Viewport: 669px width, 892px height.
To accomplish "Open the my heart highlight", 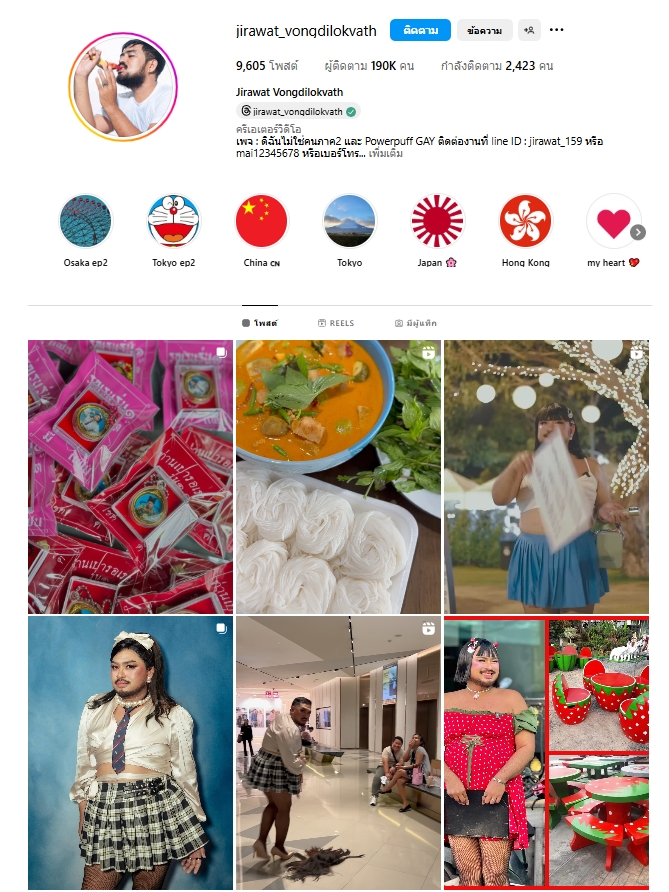I will pos(611,221).
